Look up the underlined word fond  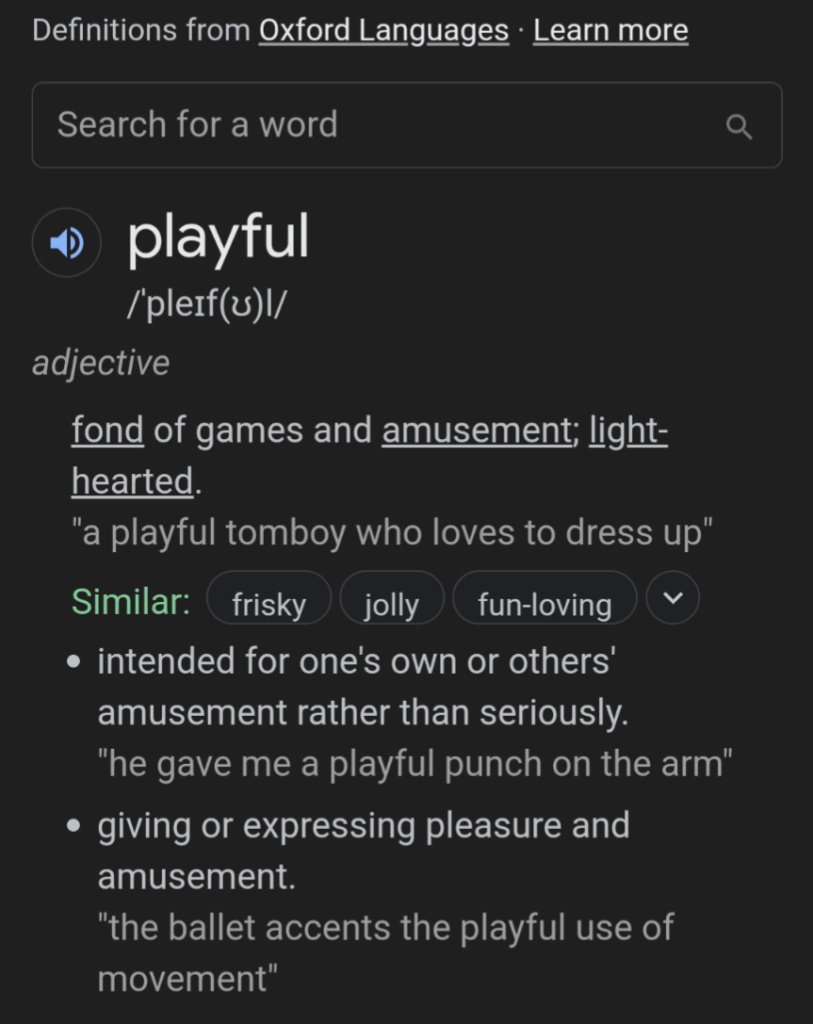[107, 430]
